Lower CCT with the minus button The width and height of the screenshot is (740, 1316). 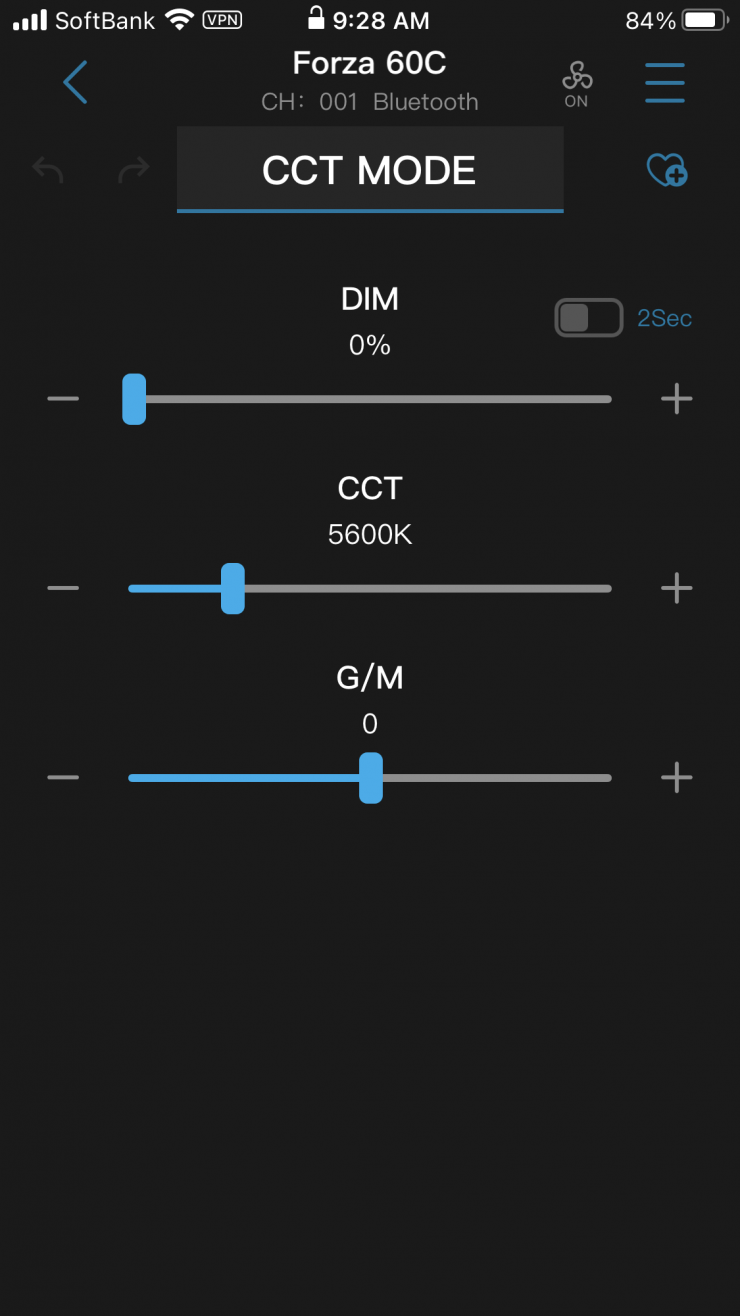click(63, 588)
